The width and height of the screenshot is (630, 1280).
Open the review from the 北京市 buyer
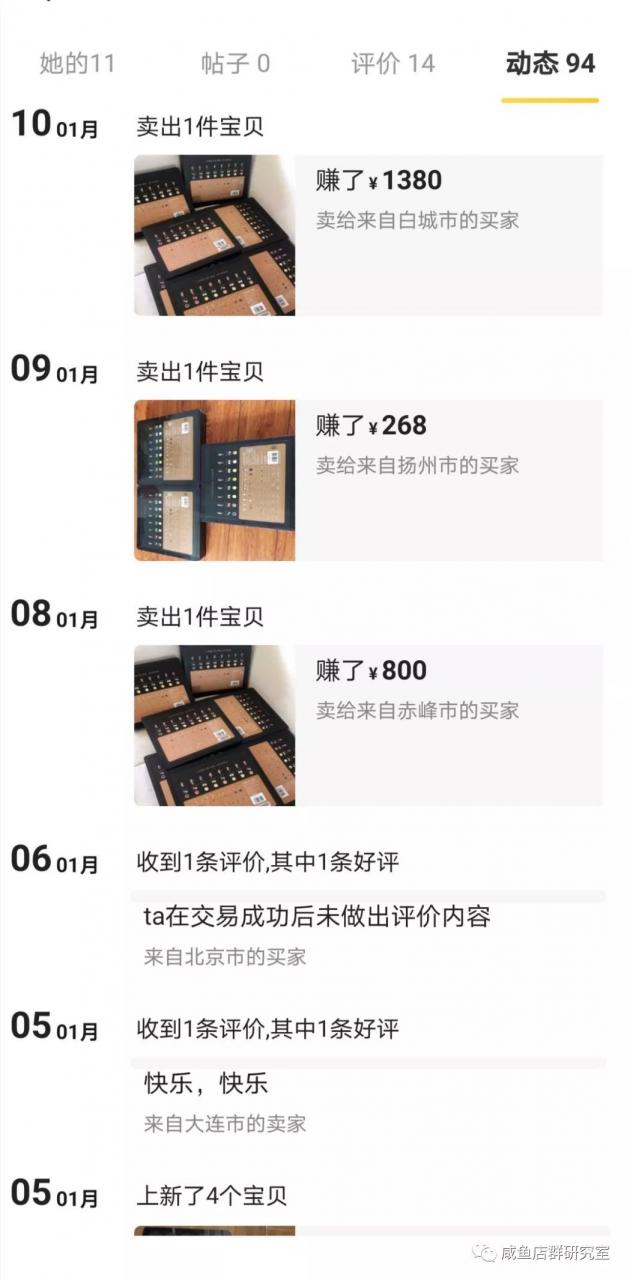(368, 933)
